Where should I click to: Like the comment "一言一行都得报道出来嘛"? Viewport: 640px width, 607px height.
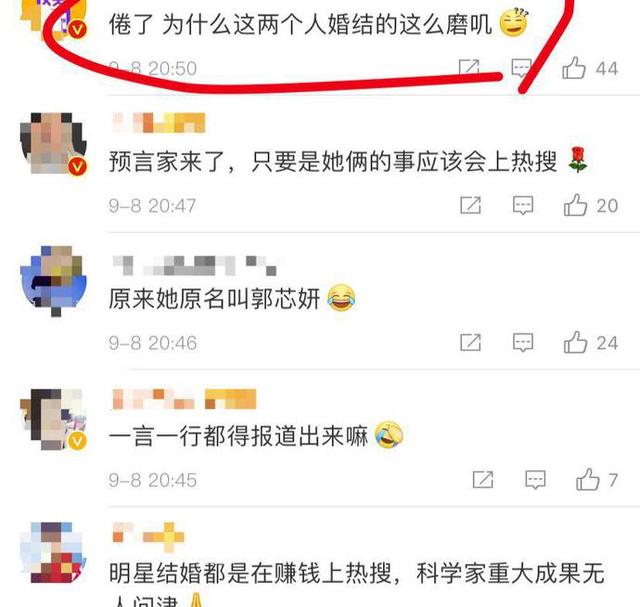[588, 481]
